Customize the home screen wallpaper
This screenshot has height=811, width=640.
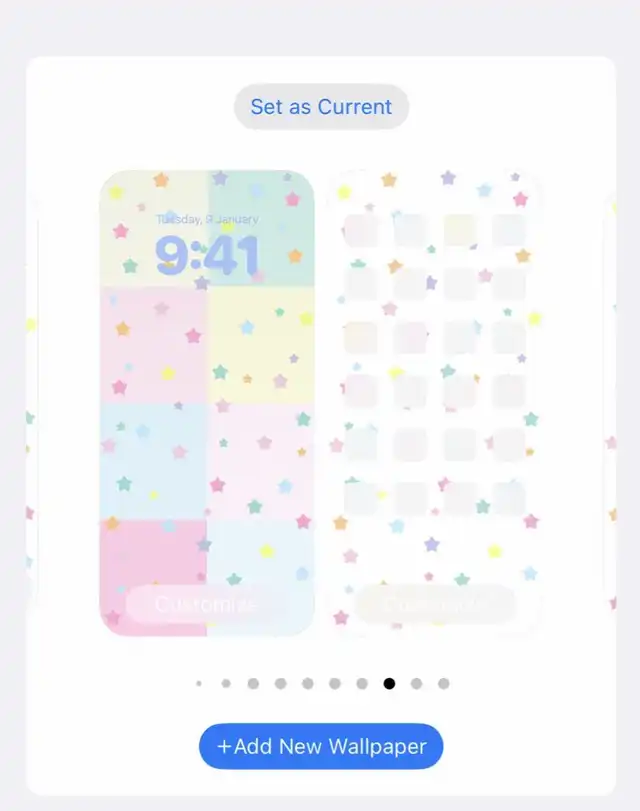tap(435, 604)
